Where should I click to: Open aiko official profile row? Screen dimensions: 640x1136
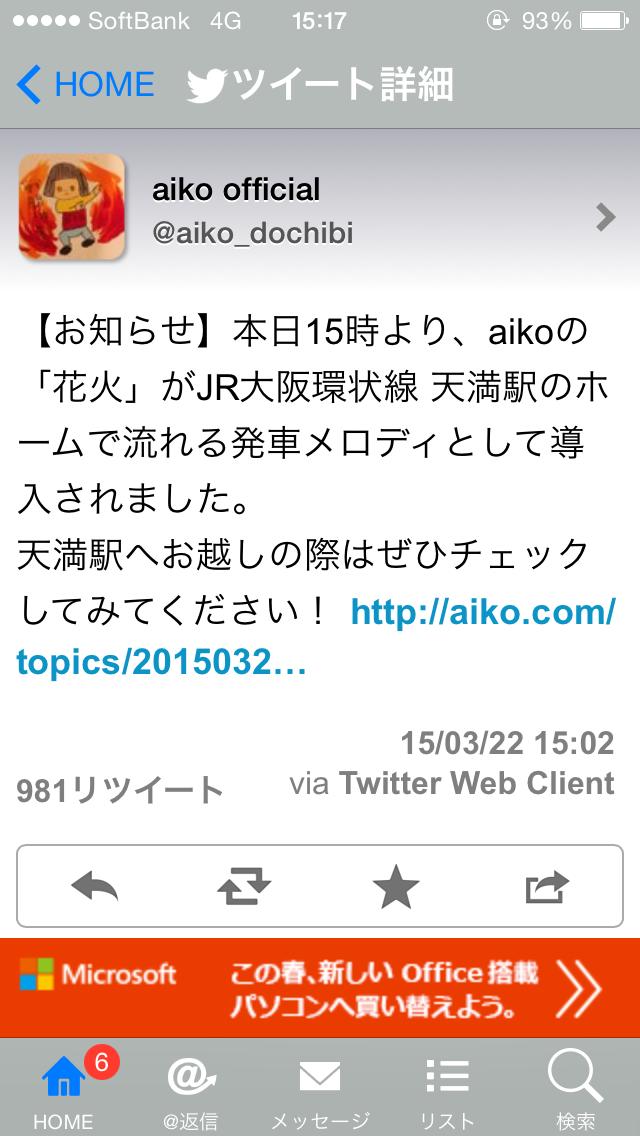click(320, 207)
